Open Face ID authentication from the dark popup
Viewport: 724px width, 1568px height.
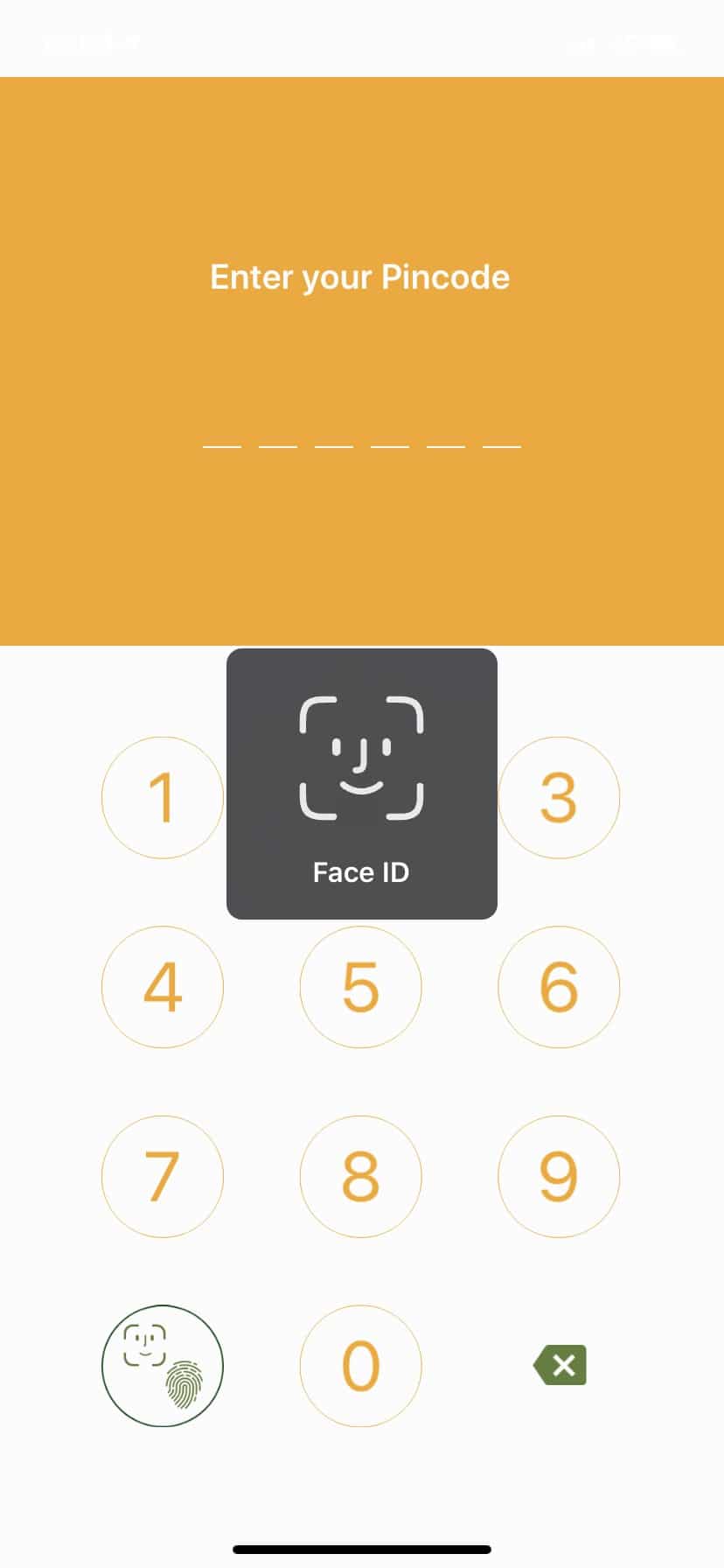[x=361, y=781]
